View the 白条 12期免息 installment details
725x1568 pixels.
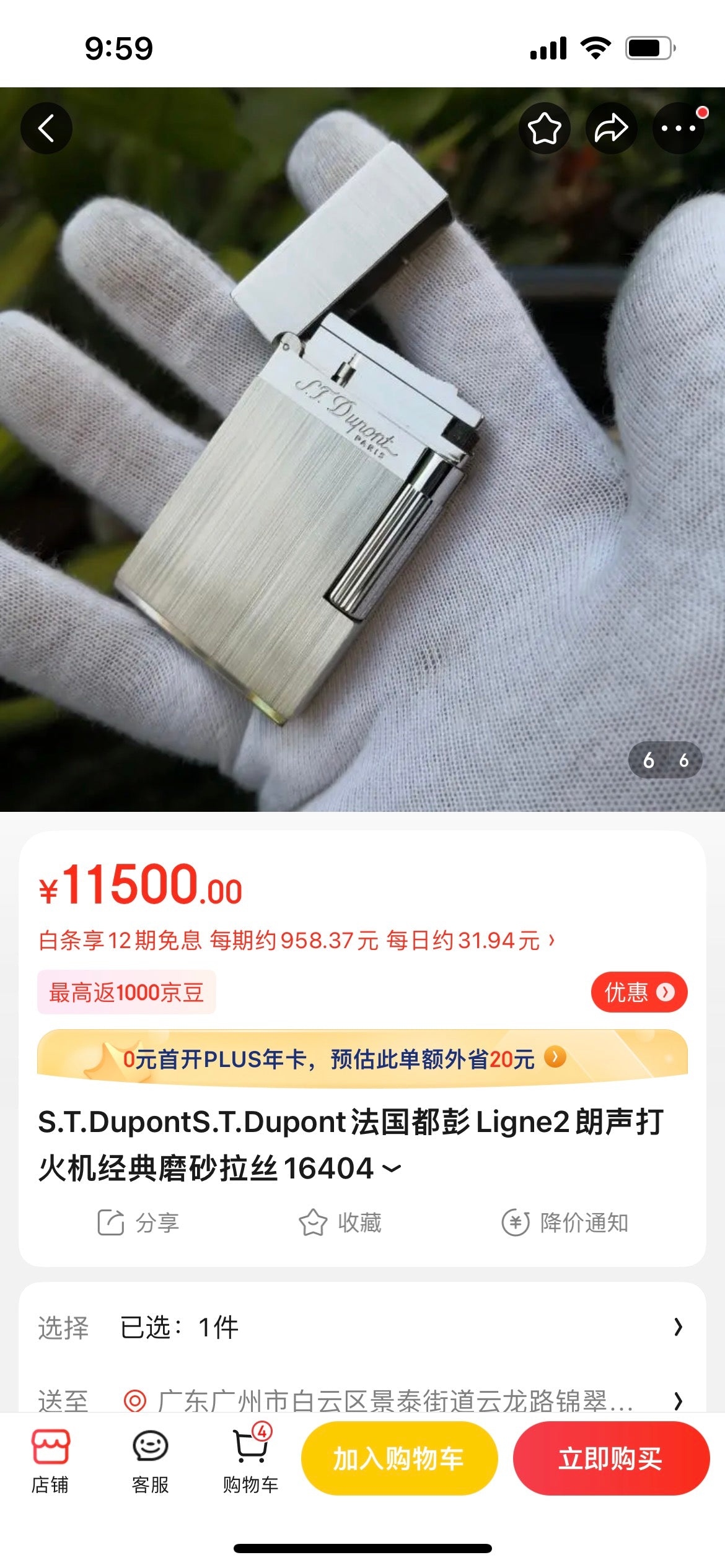pyautogui.click(x=296, y=940)
